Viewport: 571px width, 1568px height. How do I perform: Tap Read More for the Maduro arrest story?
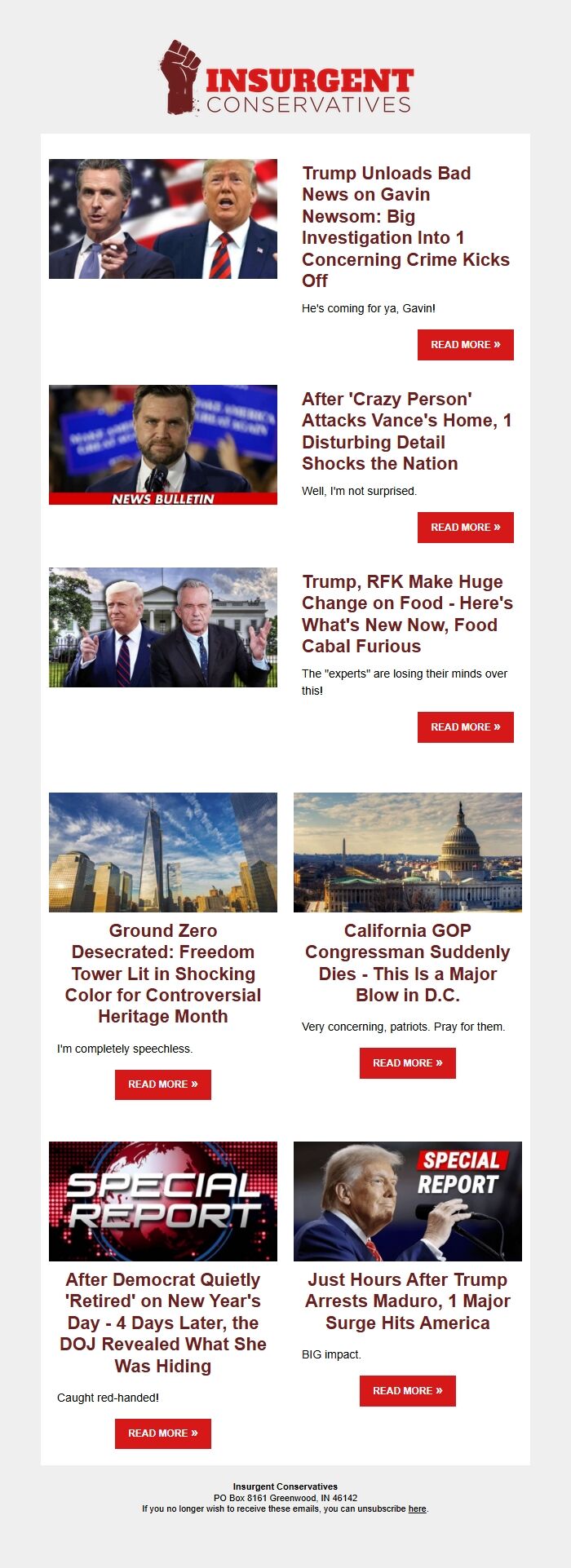pyautogui.click(x=407, y=1391)
